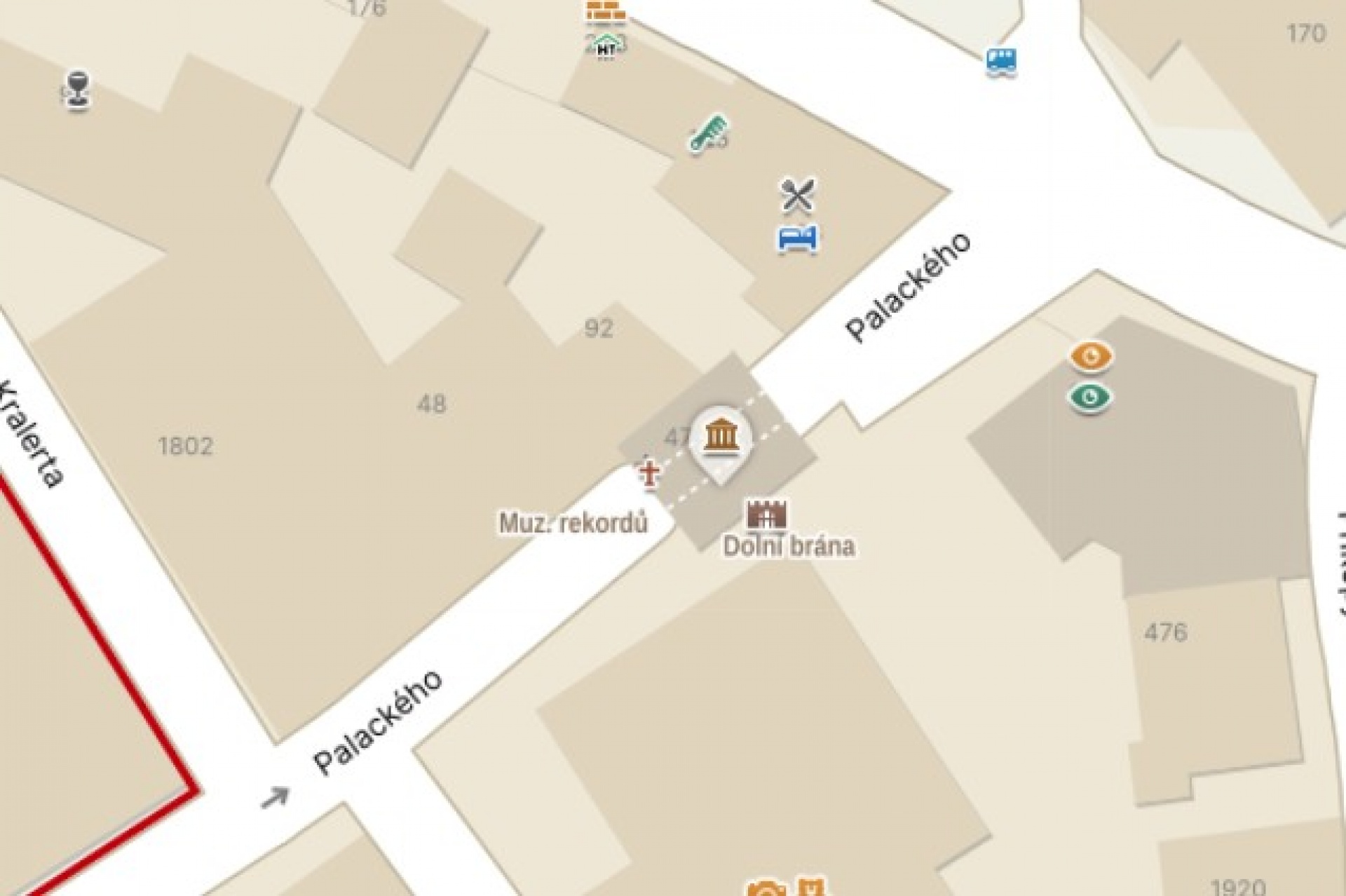Tap the restaurant fork and knife marker

click(798, 194)
